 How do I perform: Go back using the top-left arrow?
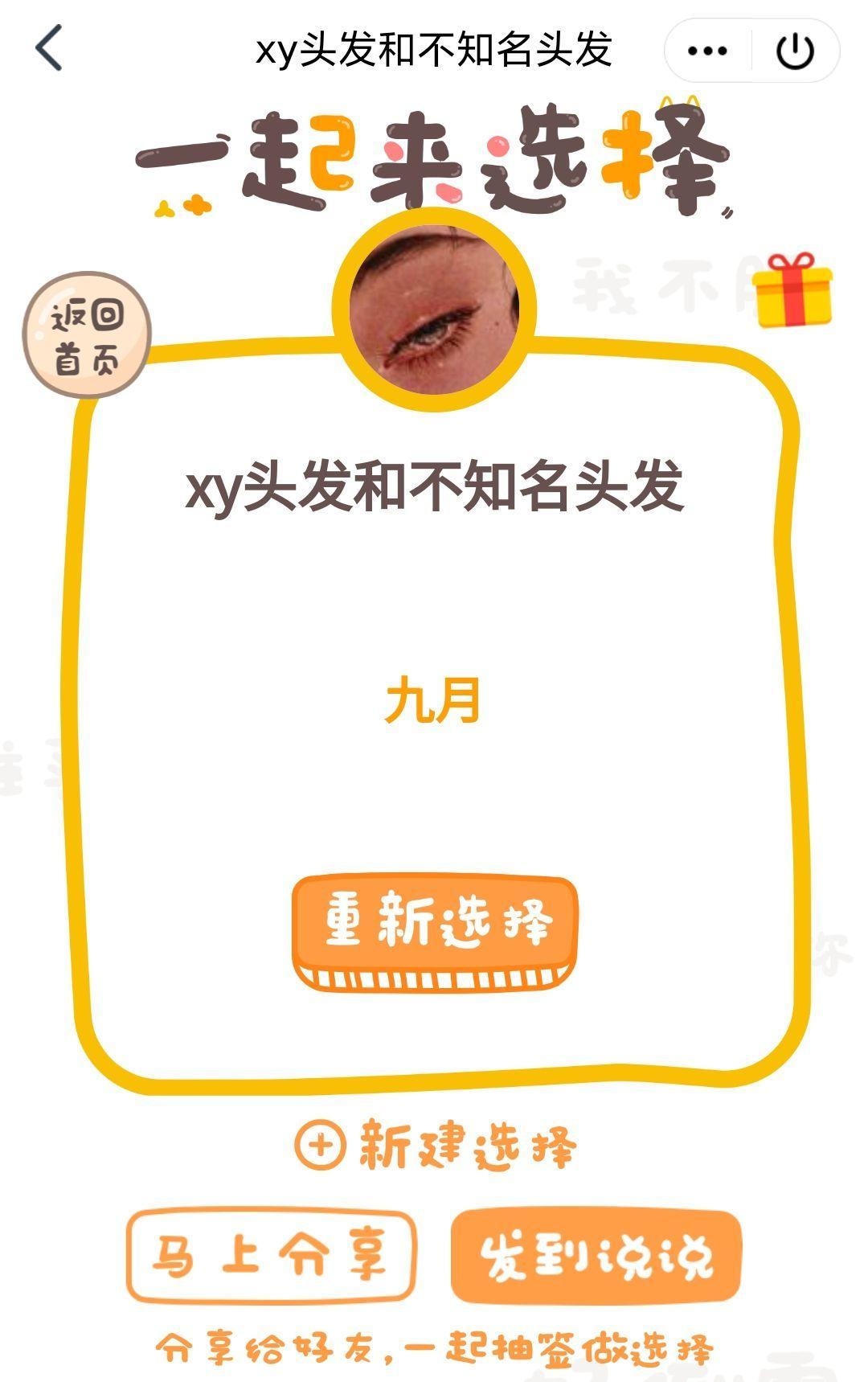(x=50, y=48)
